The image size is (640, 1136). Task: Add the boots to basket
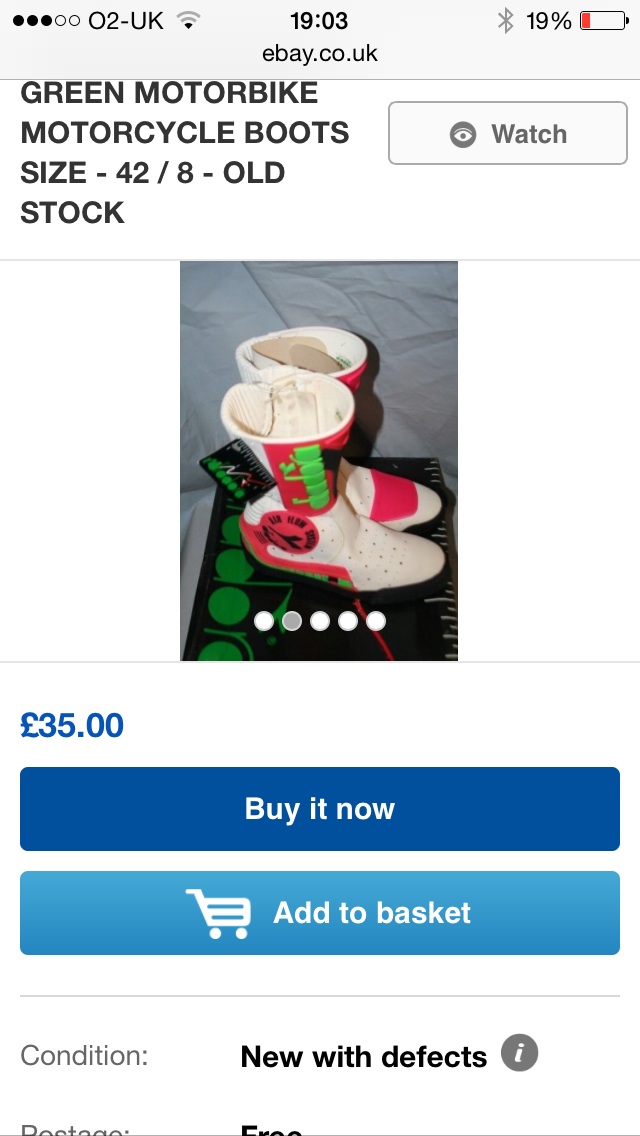pos(320,913)
